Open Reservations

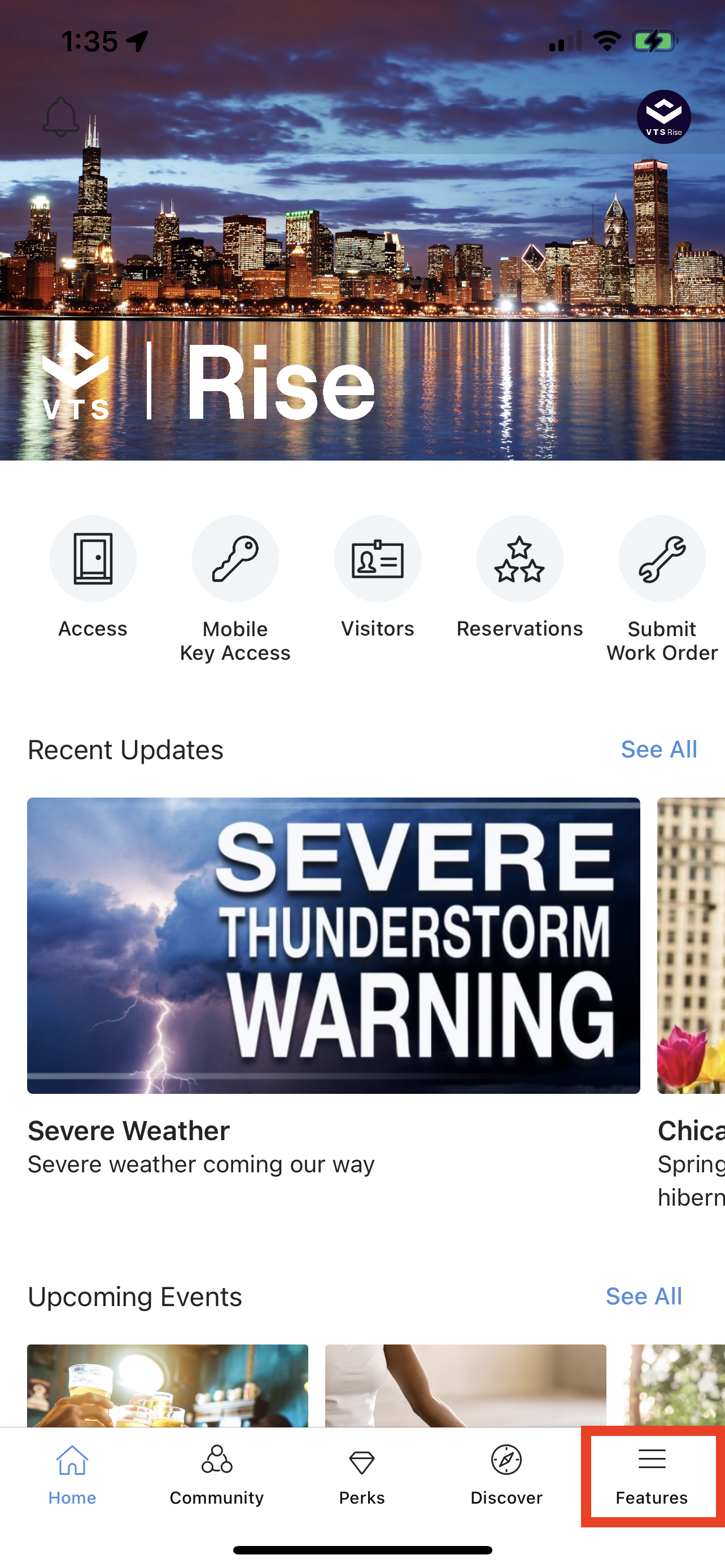point(519,559)
